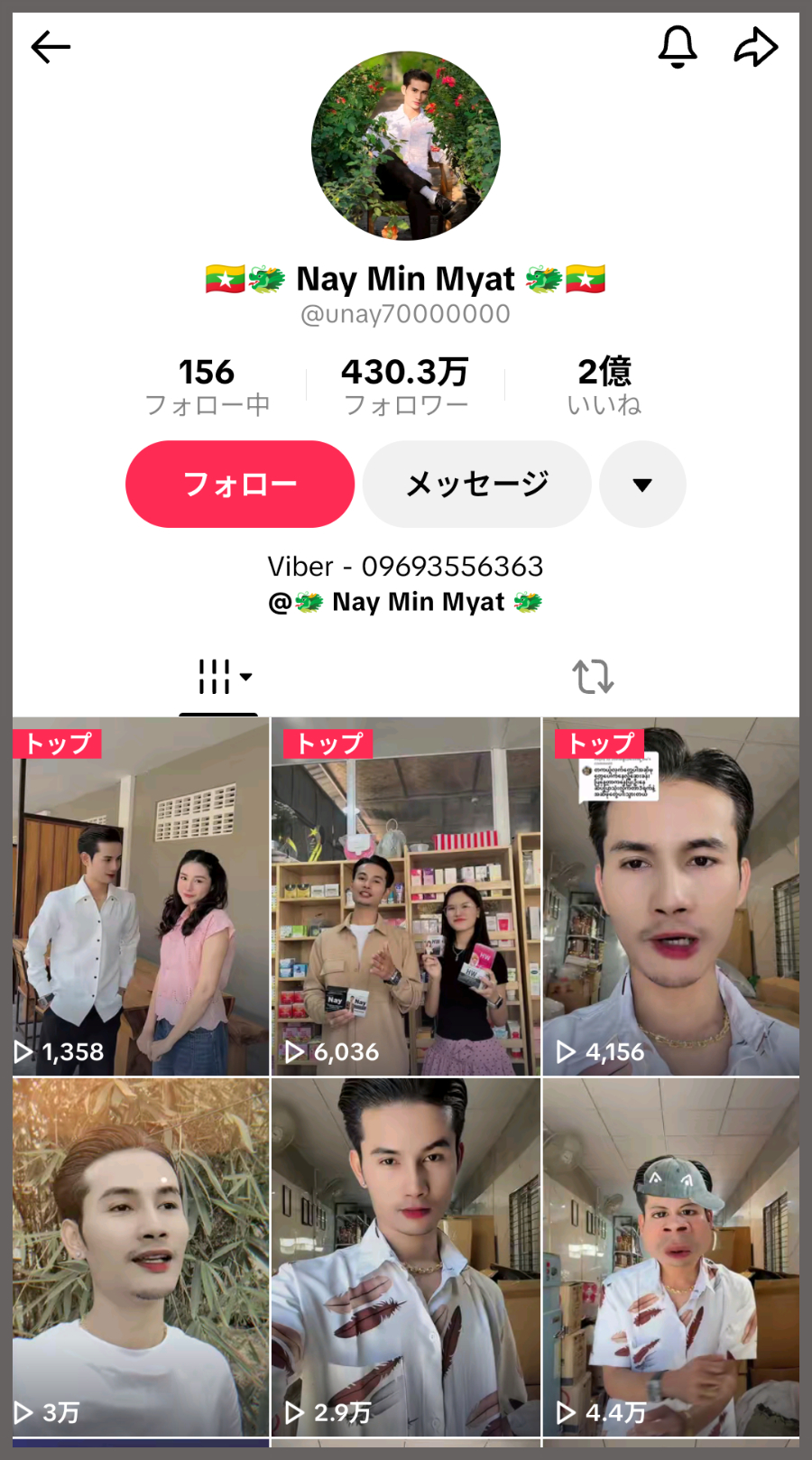812x1460 pixels.
Task: Tap the red フォロー button
Action: pos(240,485)
